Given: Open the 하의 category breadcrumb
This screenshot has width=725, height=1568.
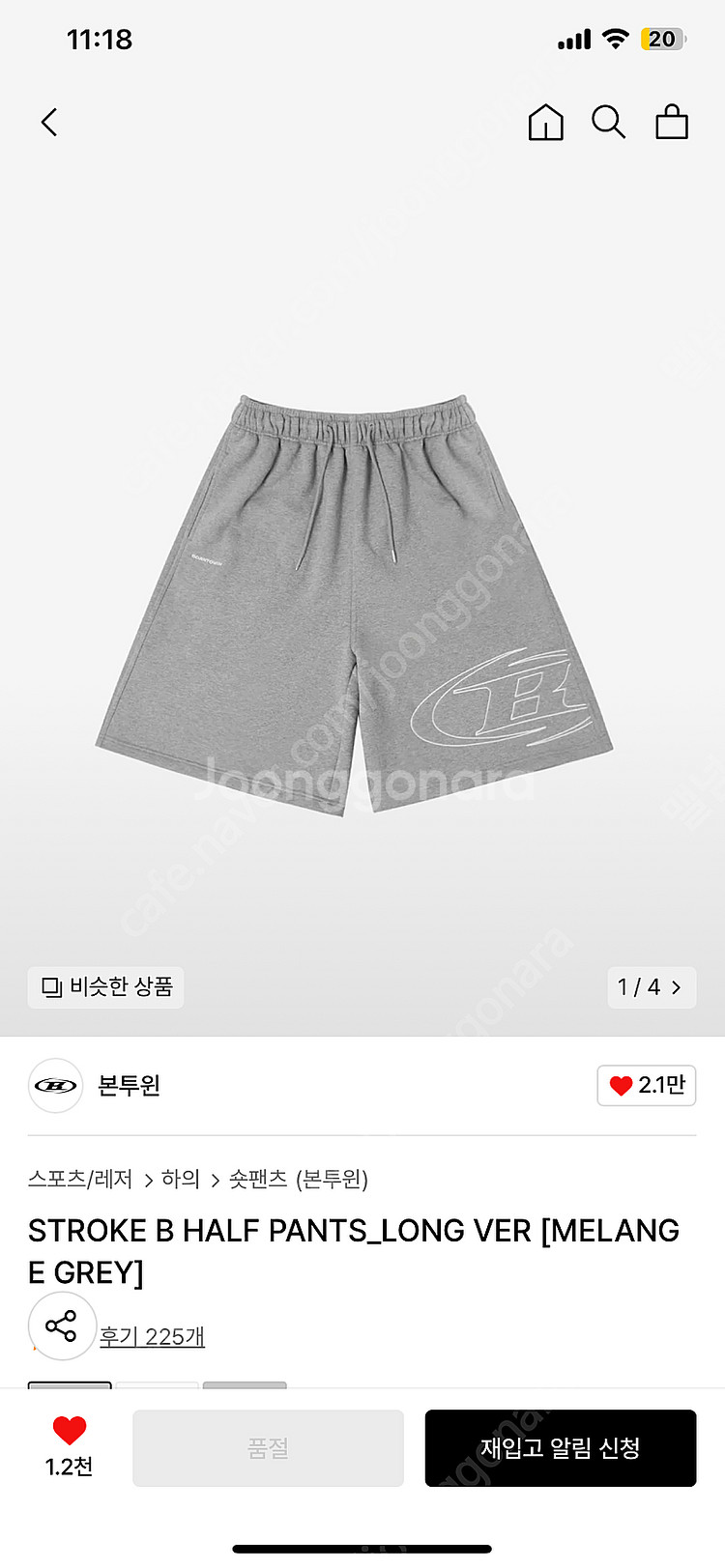Looking at the screenshot, I should tap(181, 1179).
